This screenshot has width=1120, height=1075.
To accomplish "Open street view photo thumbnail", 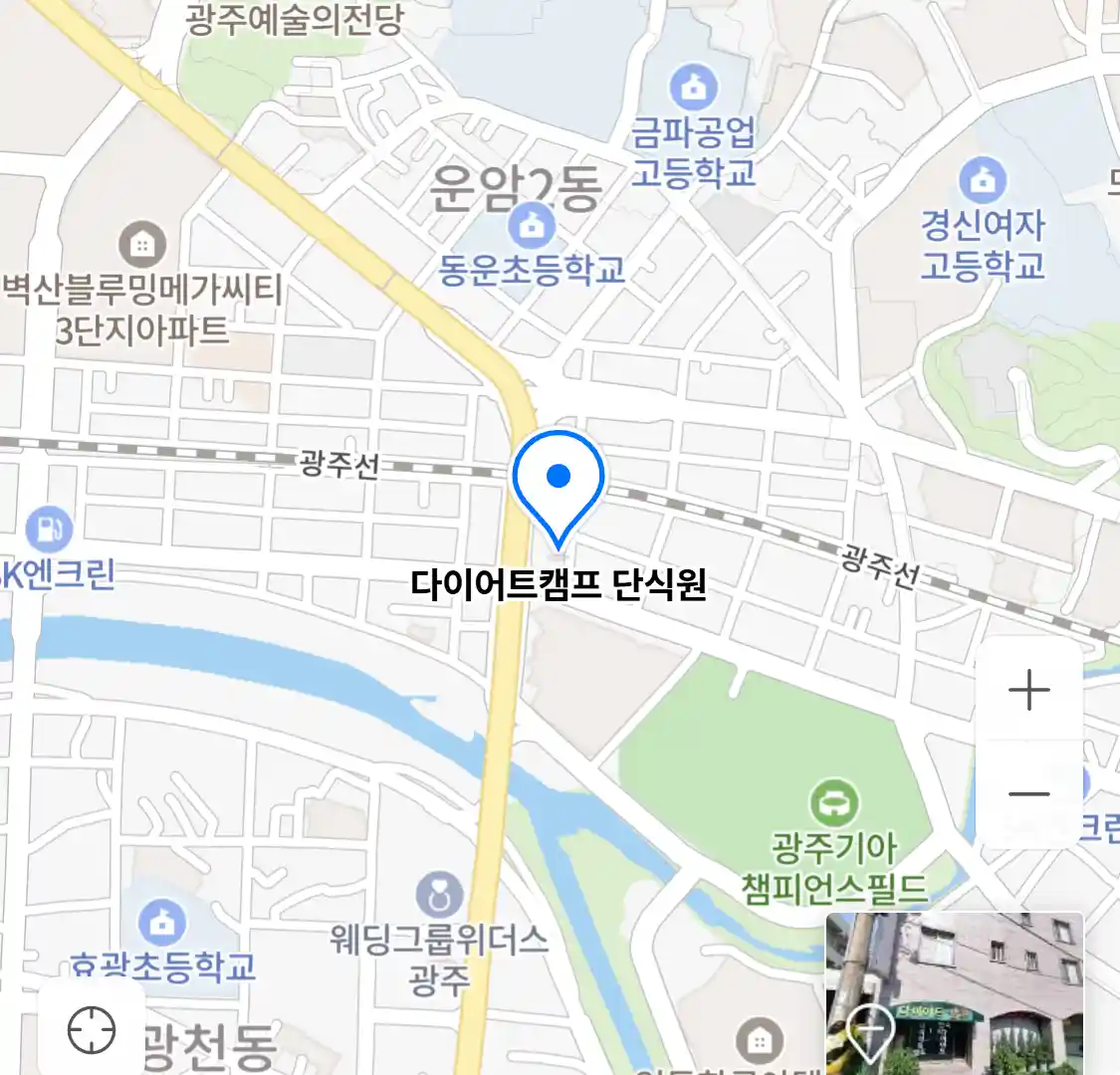I will pyautogui.click(x=954, y=992).
